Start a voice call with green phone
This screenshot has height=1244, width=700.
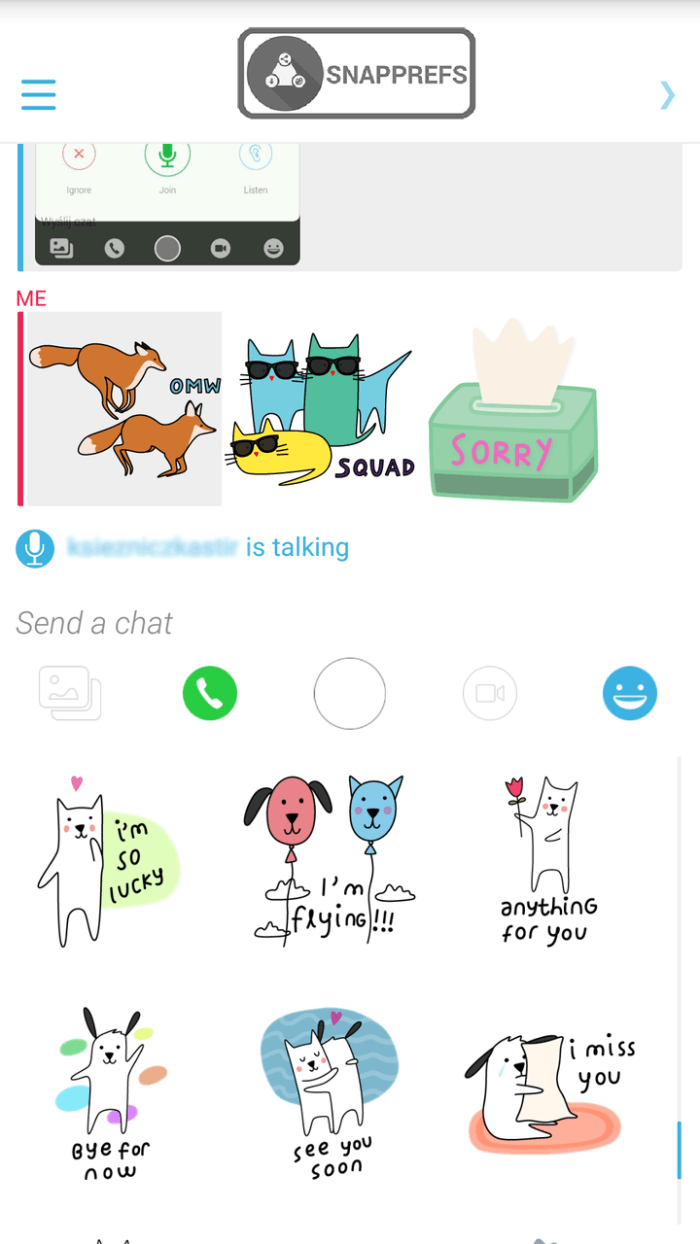click(x=210, y=693)
